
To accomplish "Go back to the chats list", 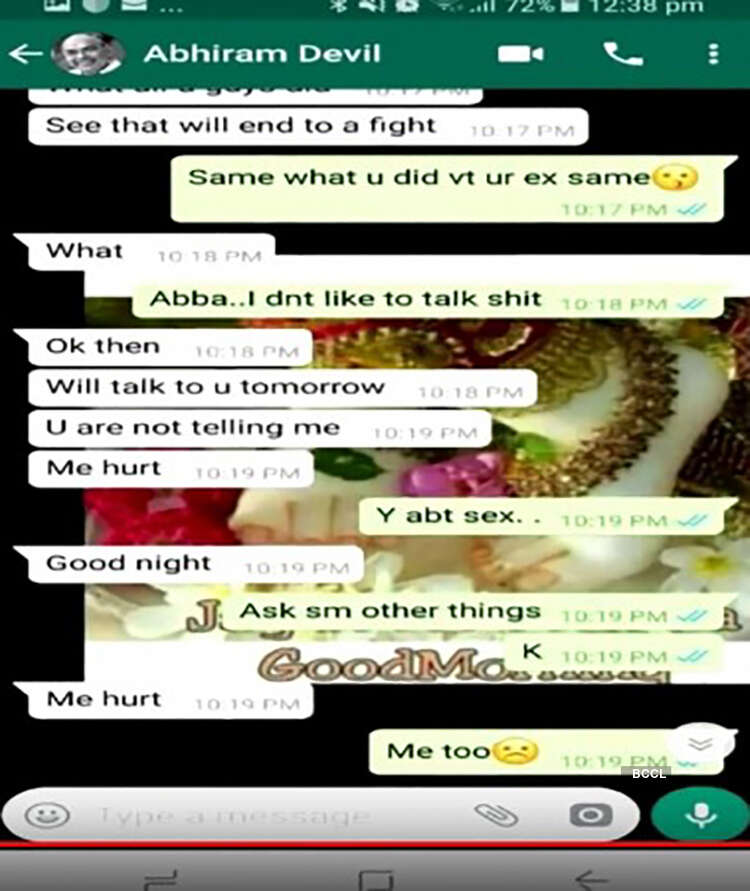I will (24, 54).
